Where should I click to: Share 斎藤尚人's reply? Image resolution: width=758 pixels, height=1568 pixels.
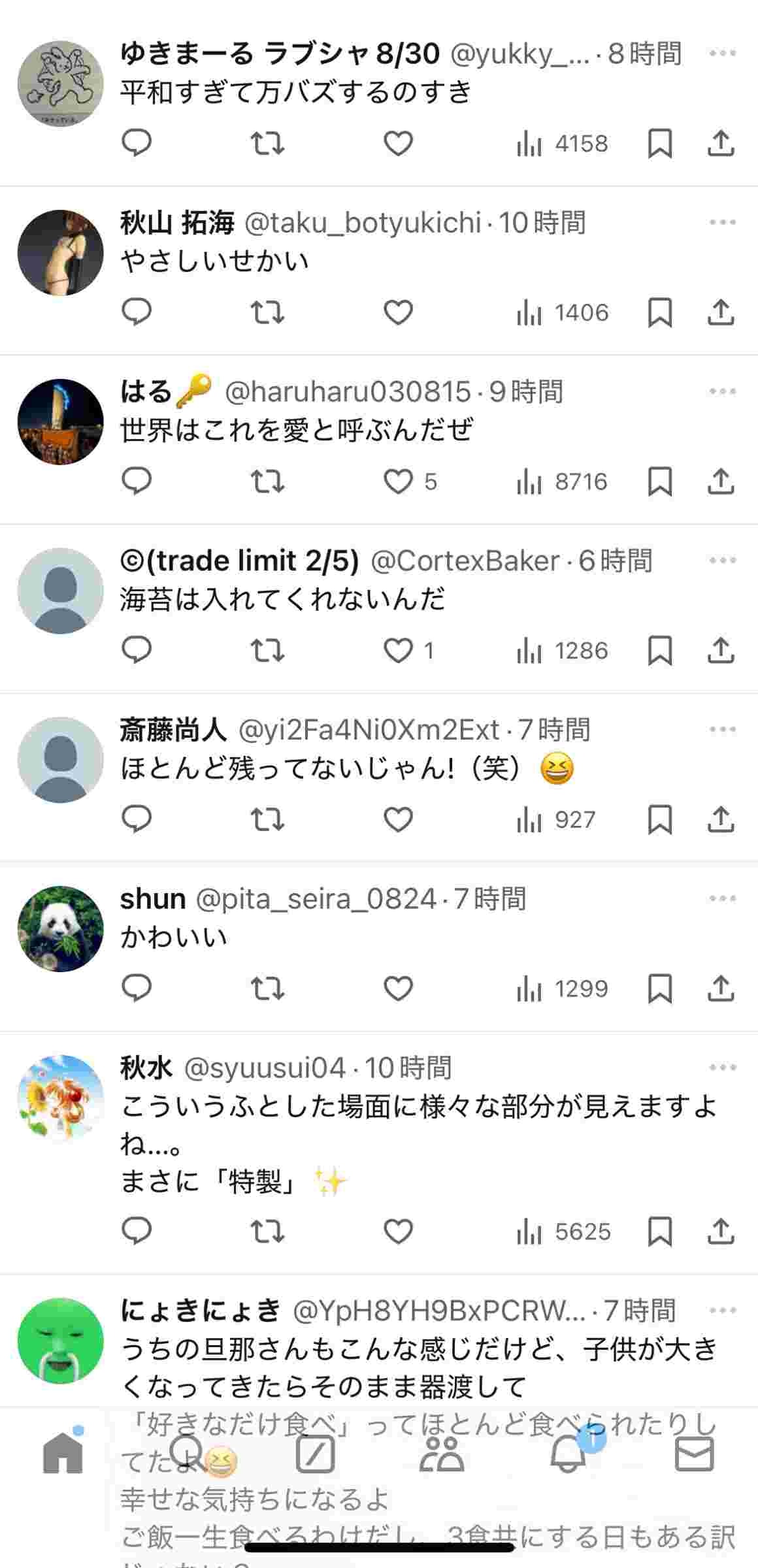pos(721,819)
